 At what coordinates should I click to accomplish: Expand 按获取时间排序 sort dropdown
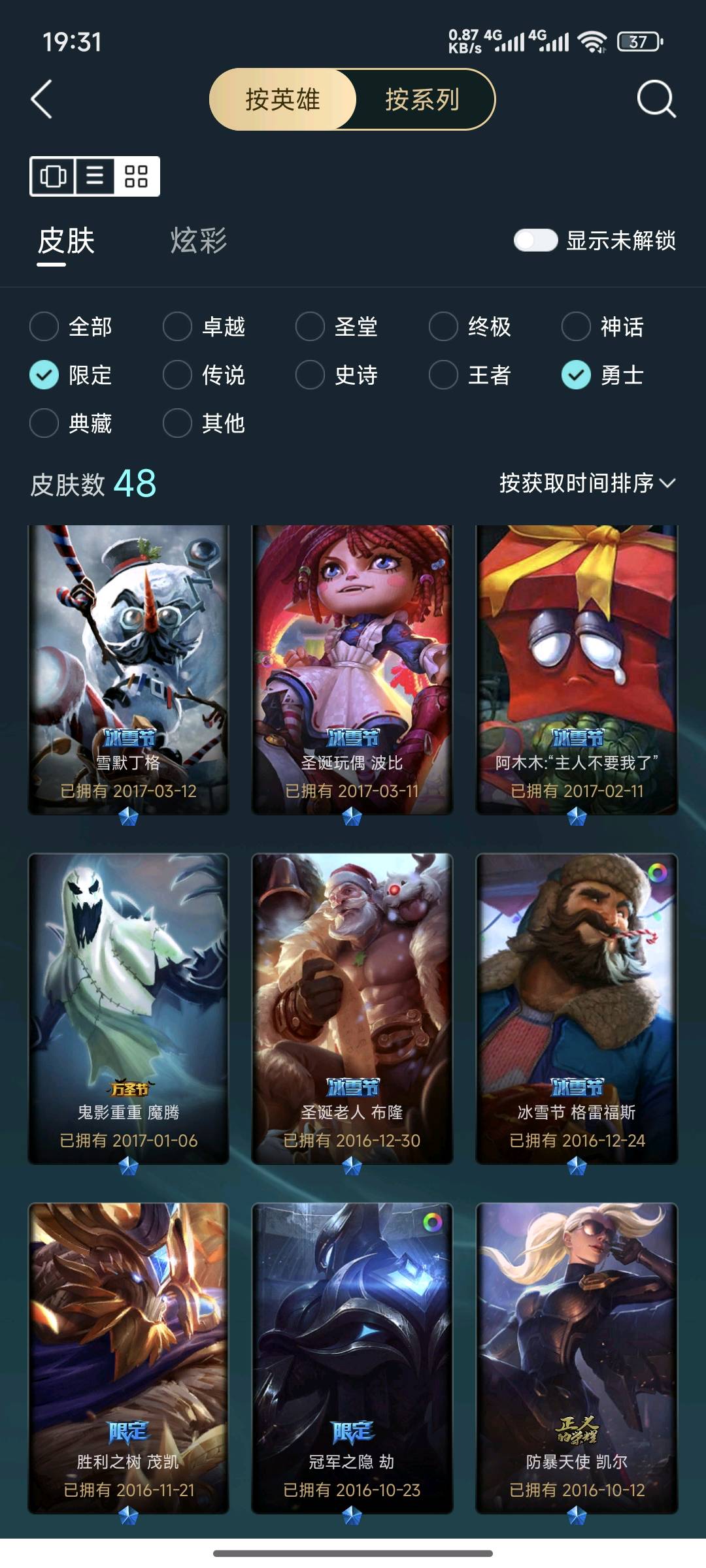click(x=586, y=483)
